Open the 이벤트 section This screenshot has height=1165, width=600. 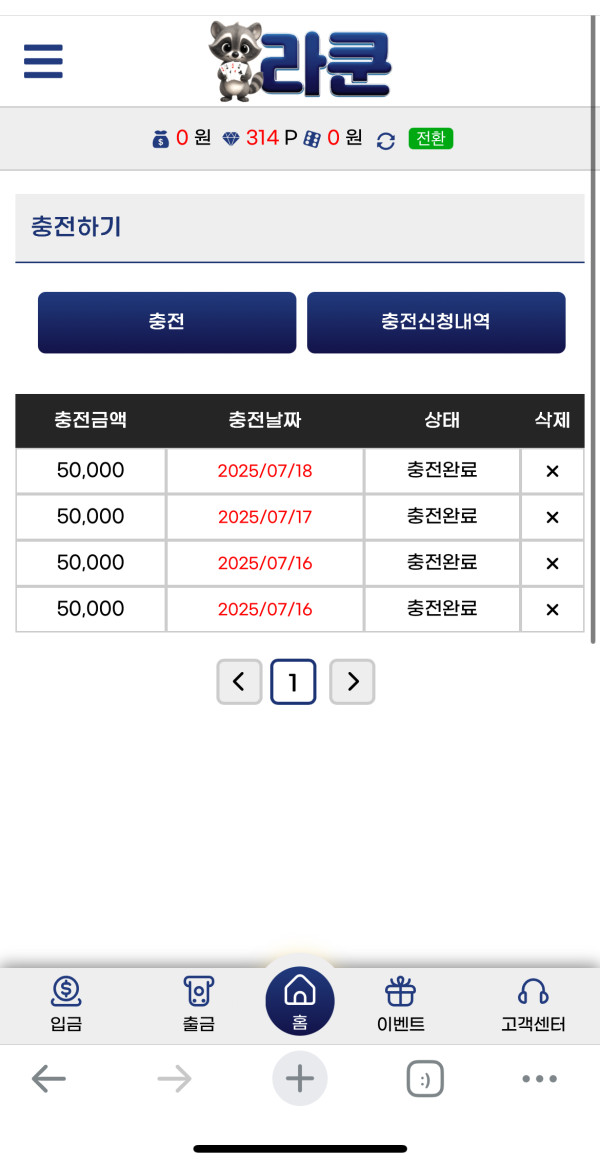pyautogui.click(x=401, y=1005)
